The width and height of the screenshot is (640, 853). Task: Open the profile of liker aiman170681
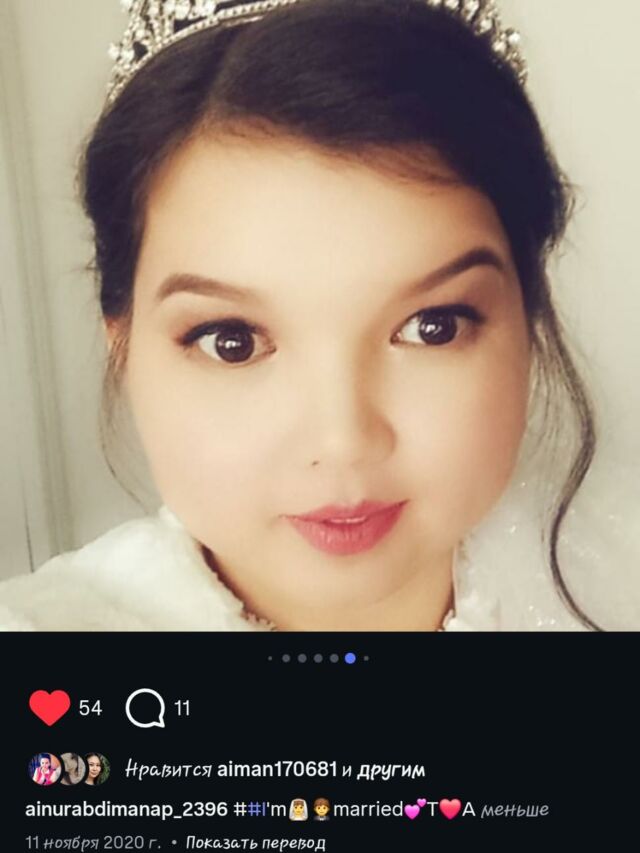[277, 769]
